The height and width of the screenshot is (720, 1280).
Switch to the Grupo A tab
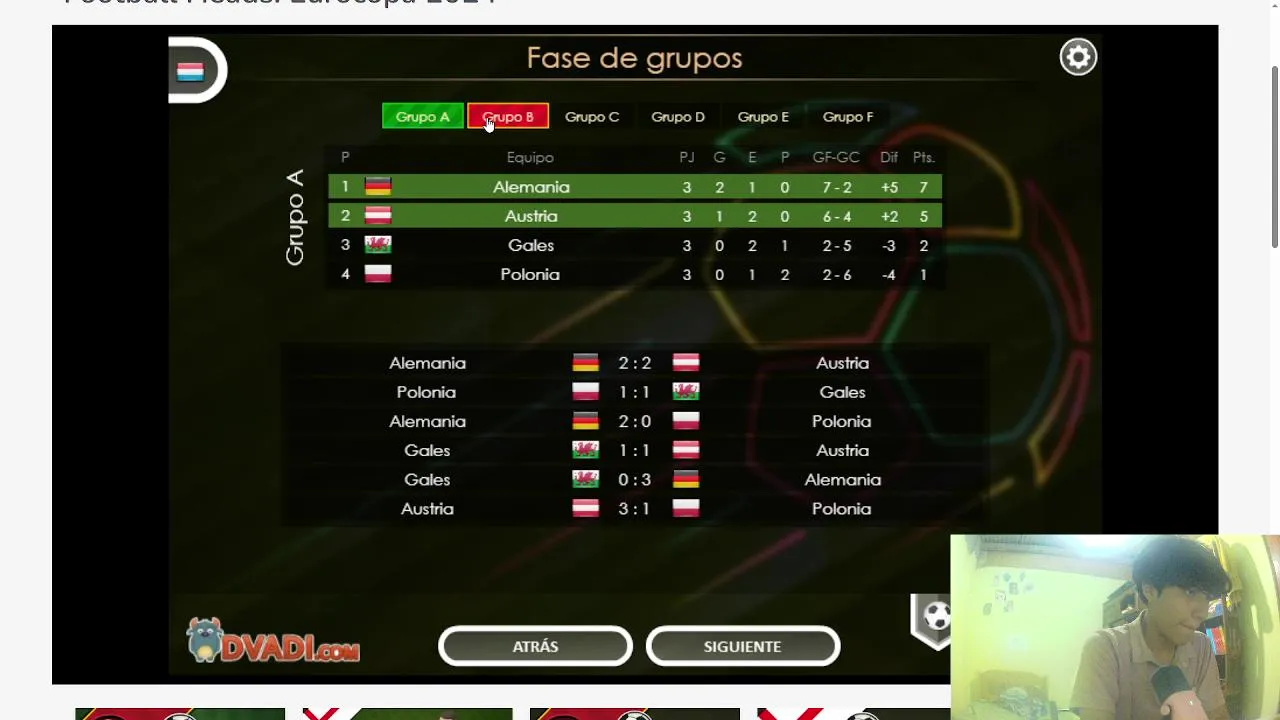click(422, 117)
